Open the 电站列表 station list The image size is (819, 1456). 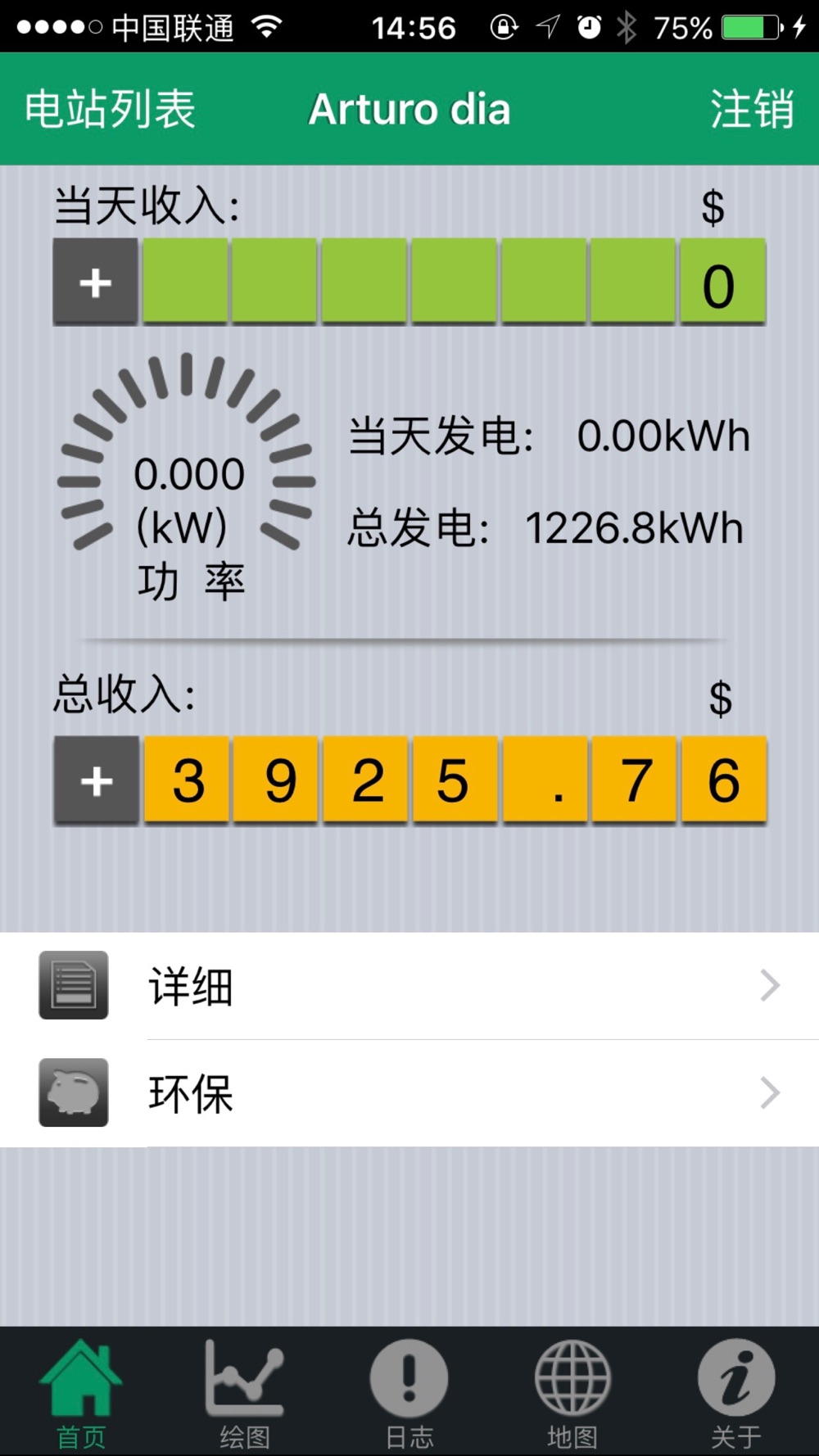(110, 109)
